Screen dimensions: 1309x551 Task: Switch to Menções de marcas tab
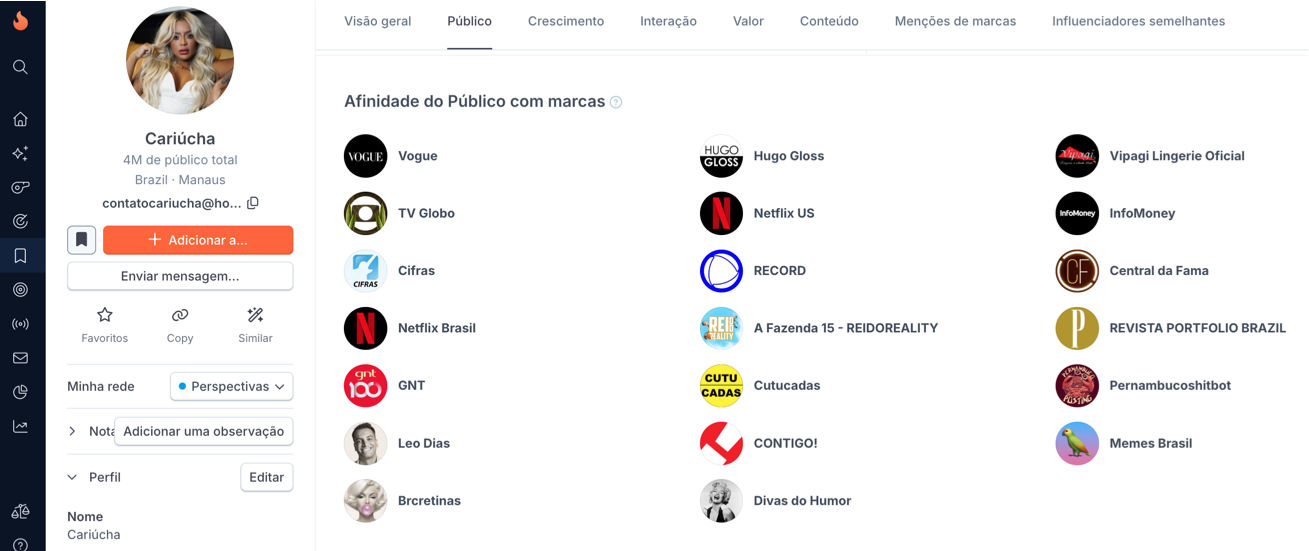(955, 21)
